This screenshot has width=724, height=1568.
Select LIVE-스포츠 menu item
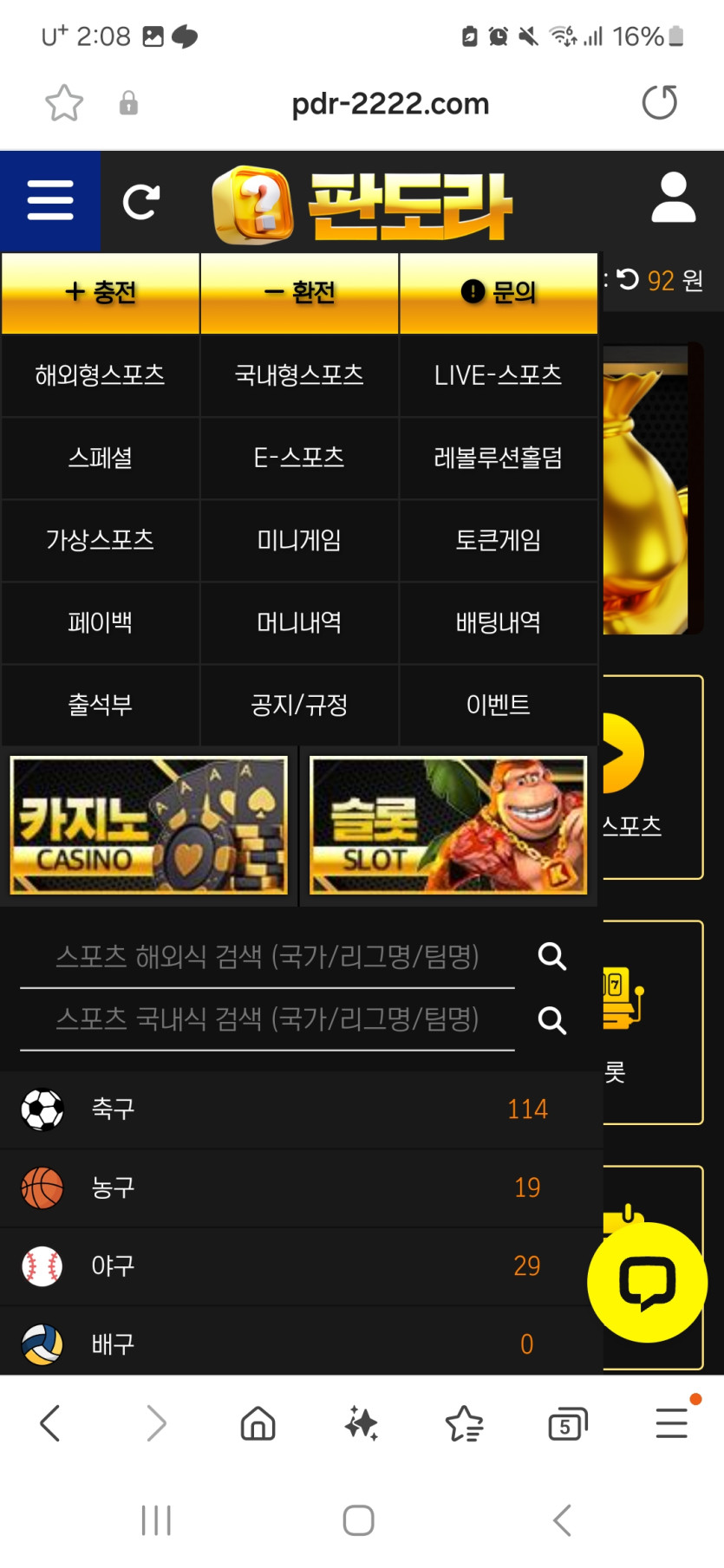[499, 375]
